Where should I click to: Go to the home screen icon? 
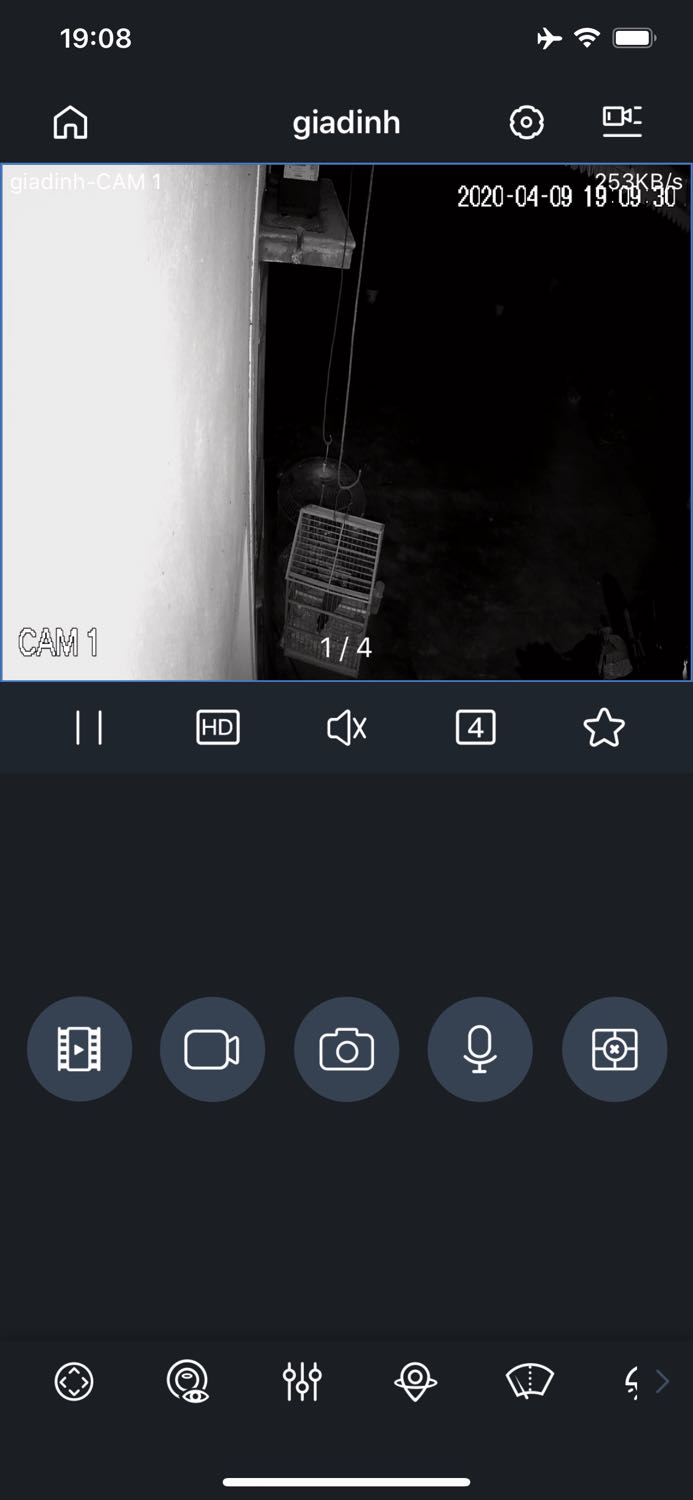click(x=70, y=123)
